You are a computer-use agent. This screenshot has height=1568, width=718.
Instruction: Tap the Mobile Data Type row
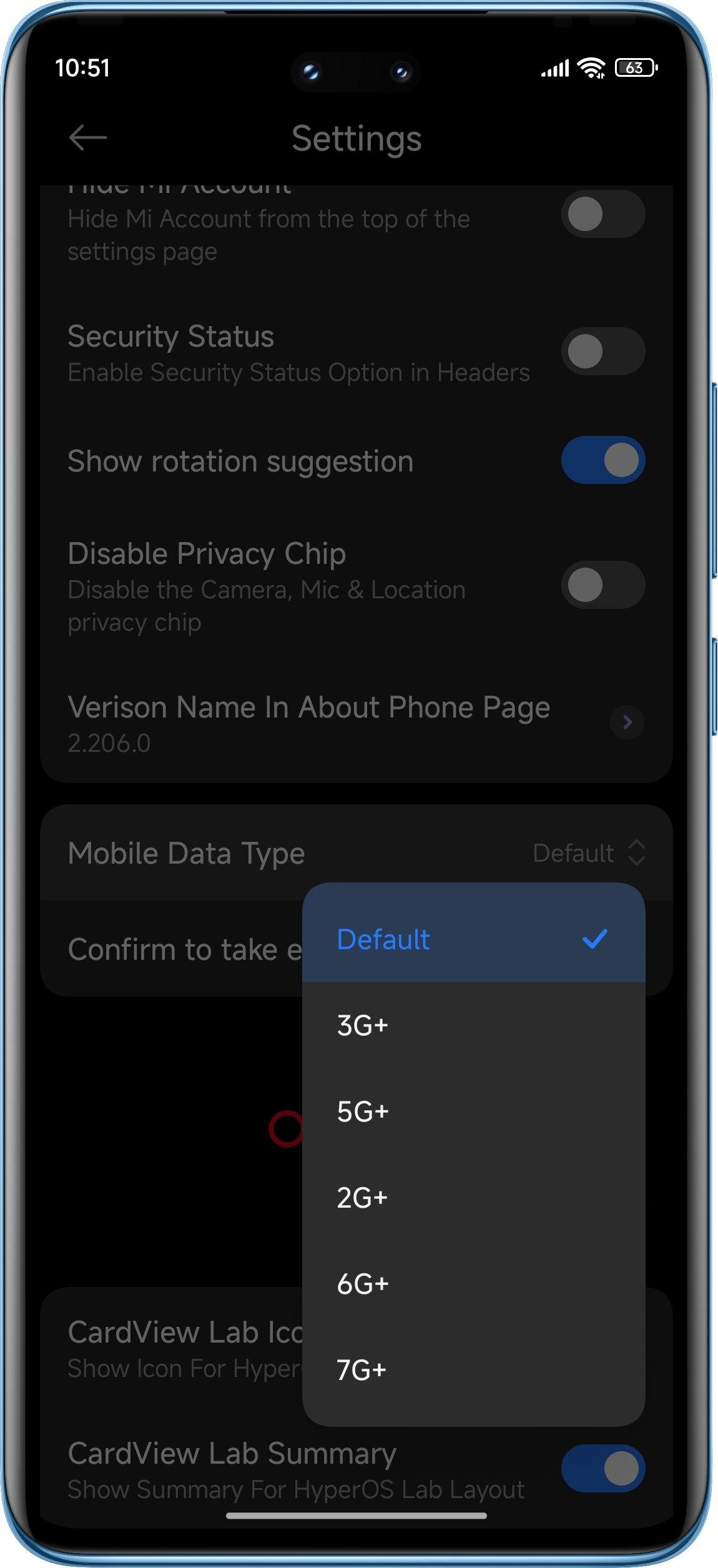[357, 853]
